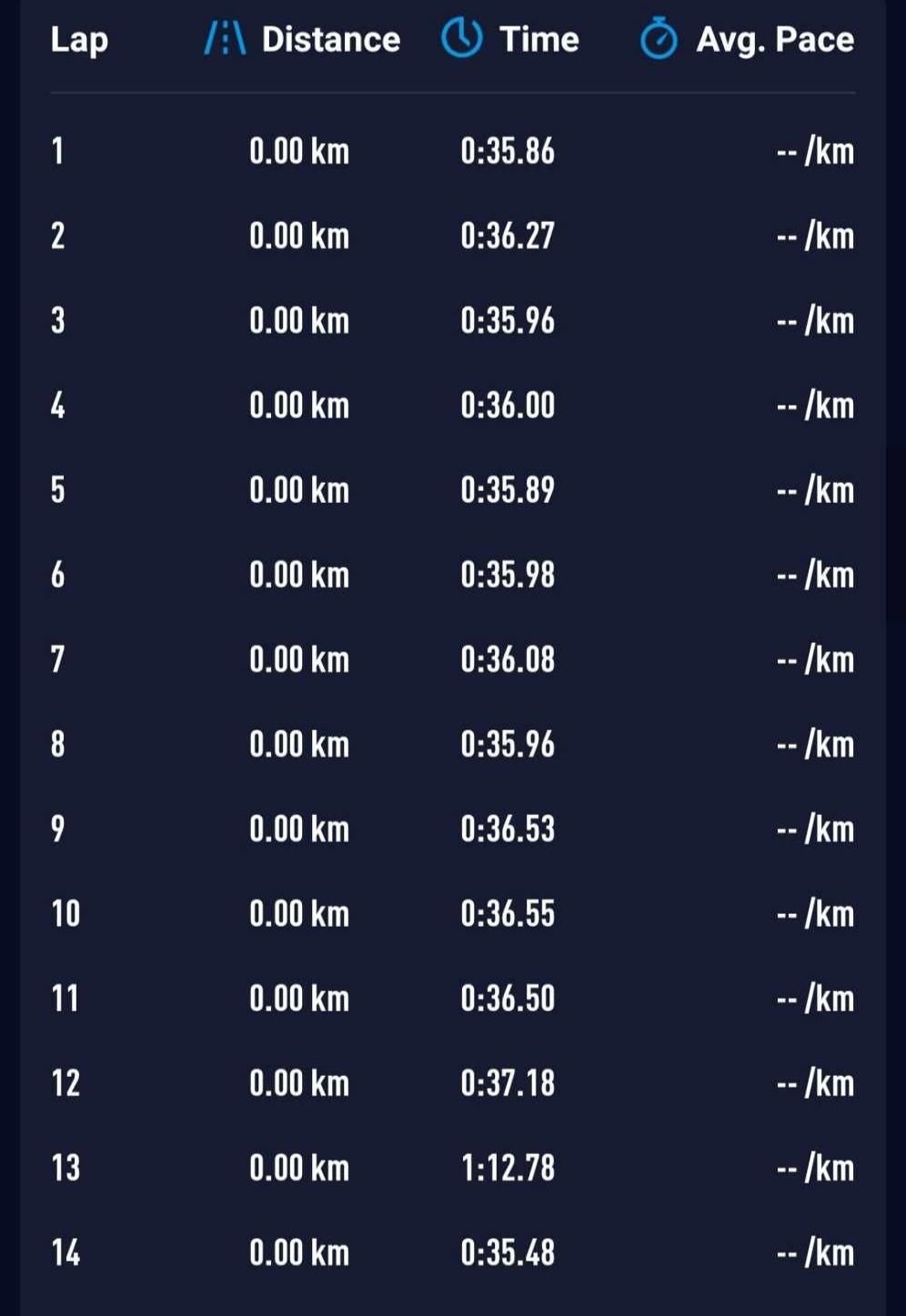Image resolution: width=906 pixels, height=1316 pixels.
Task: Select the time value 0:37.18 for lap 12
Action: (508, 1084)
